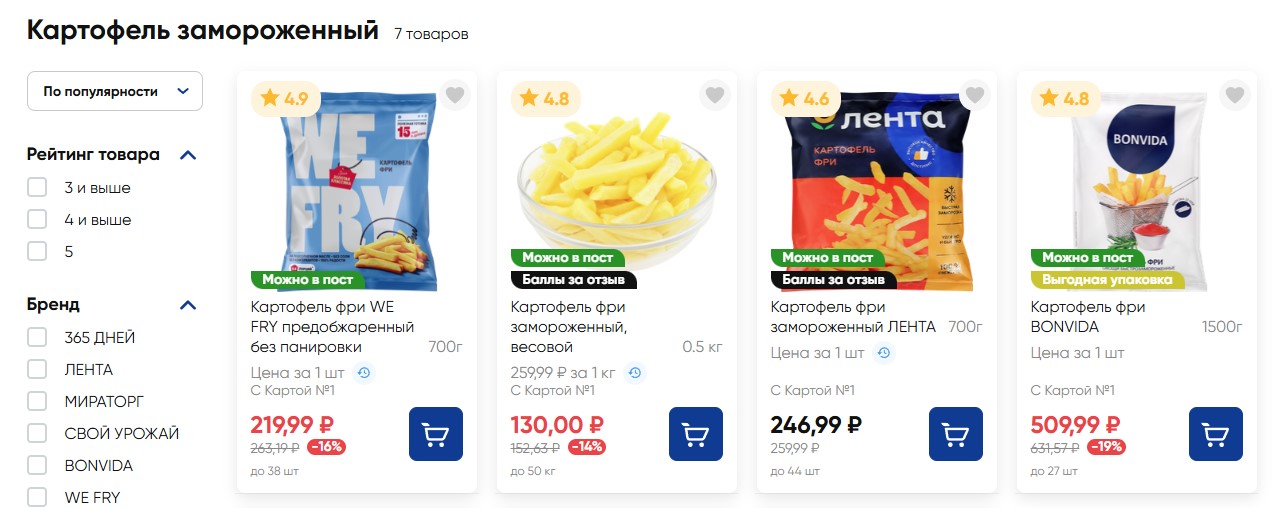Image resolution: width=1277 pixels, height=508 pixels.
Task: Add the 130,00 ₽ loose fries to cart
Action: click(695, 434)
